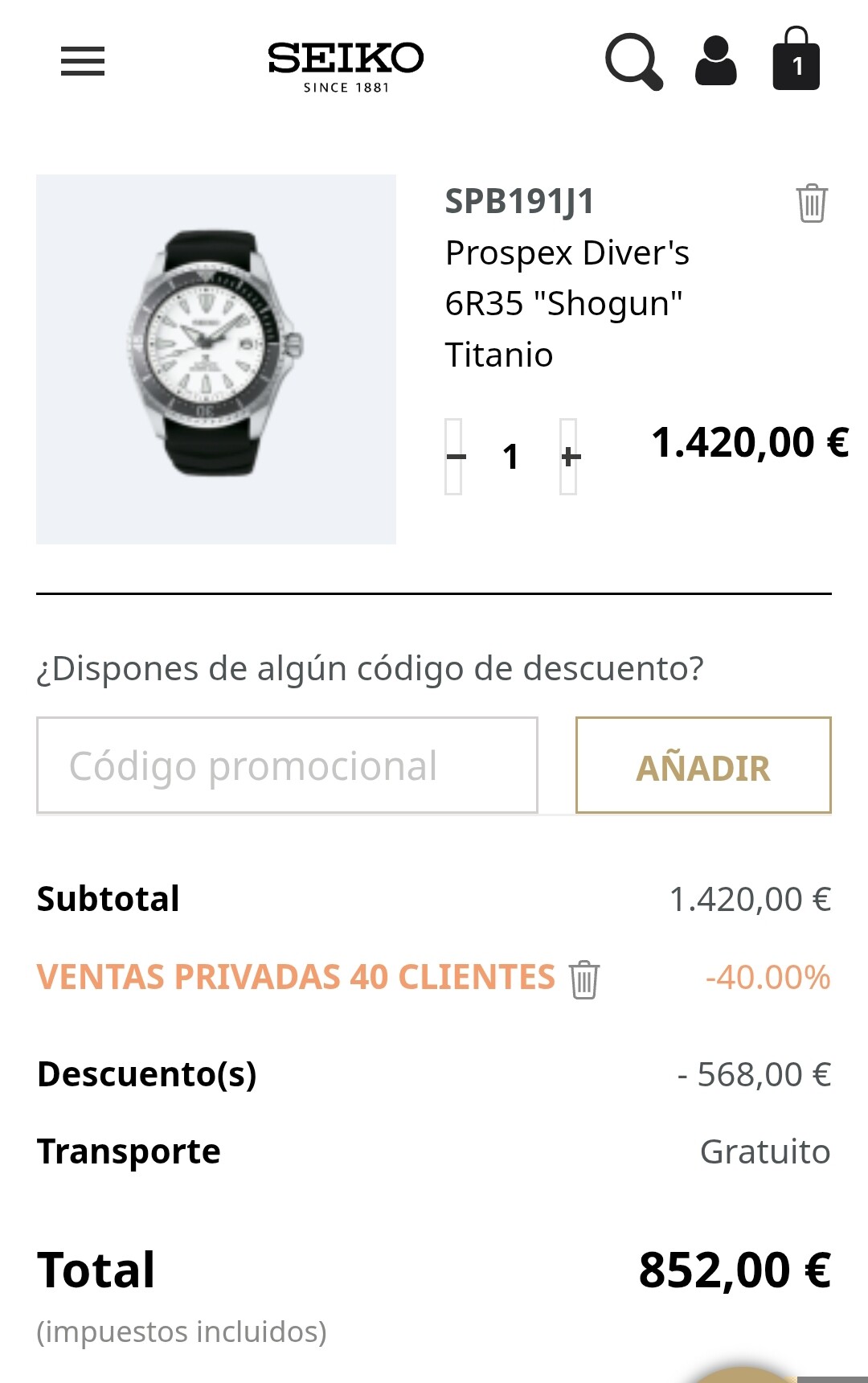Remove SPB191J1 watch from the cart
The width and height of the screenshot is (868, 1383).
[812, 203]
